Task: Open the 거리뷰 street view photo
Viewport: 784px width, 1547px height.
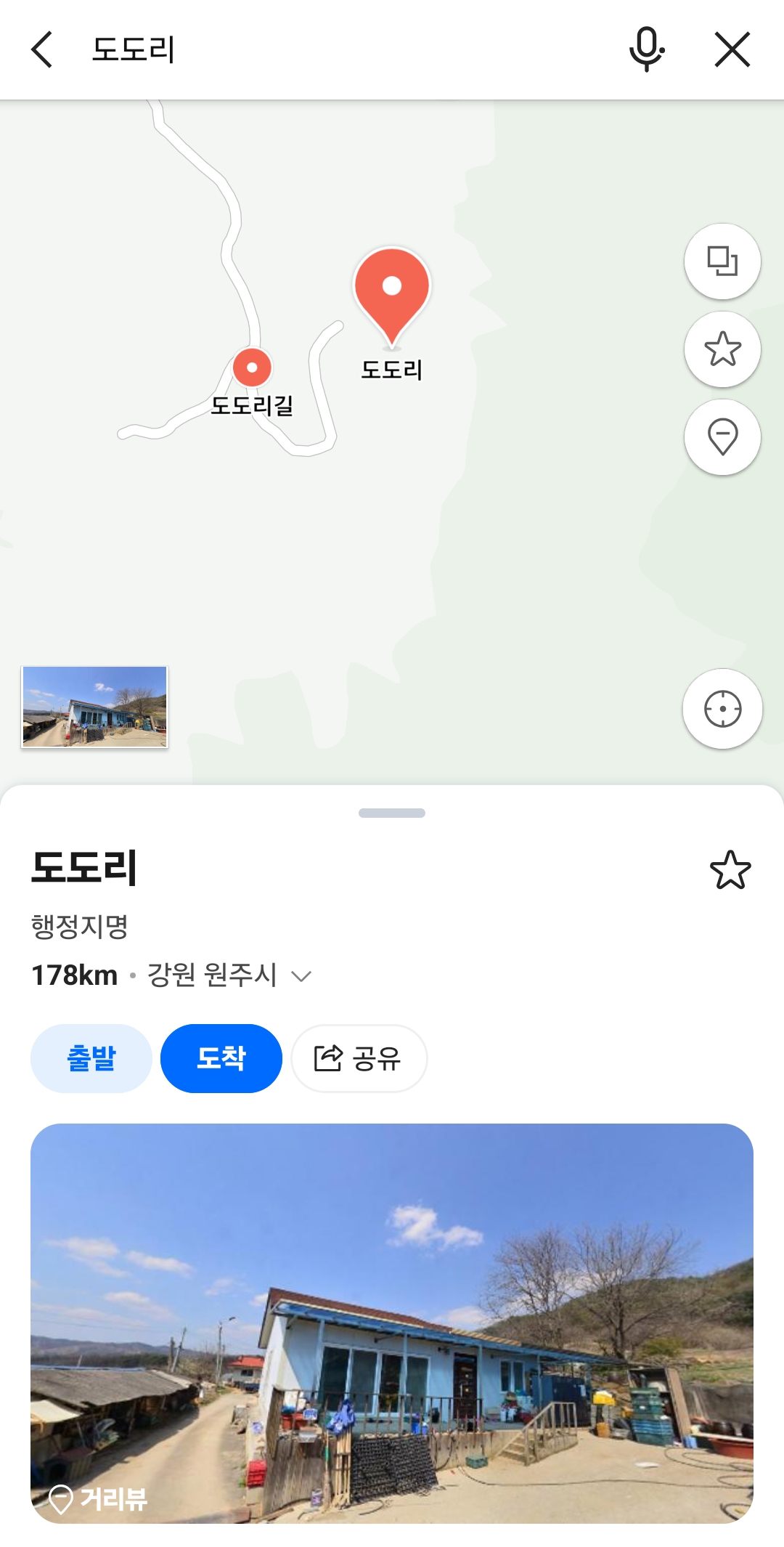Action: pos(392,1323)
